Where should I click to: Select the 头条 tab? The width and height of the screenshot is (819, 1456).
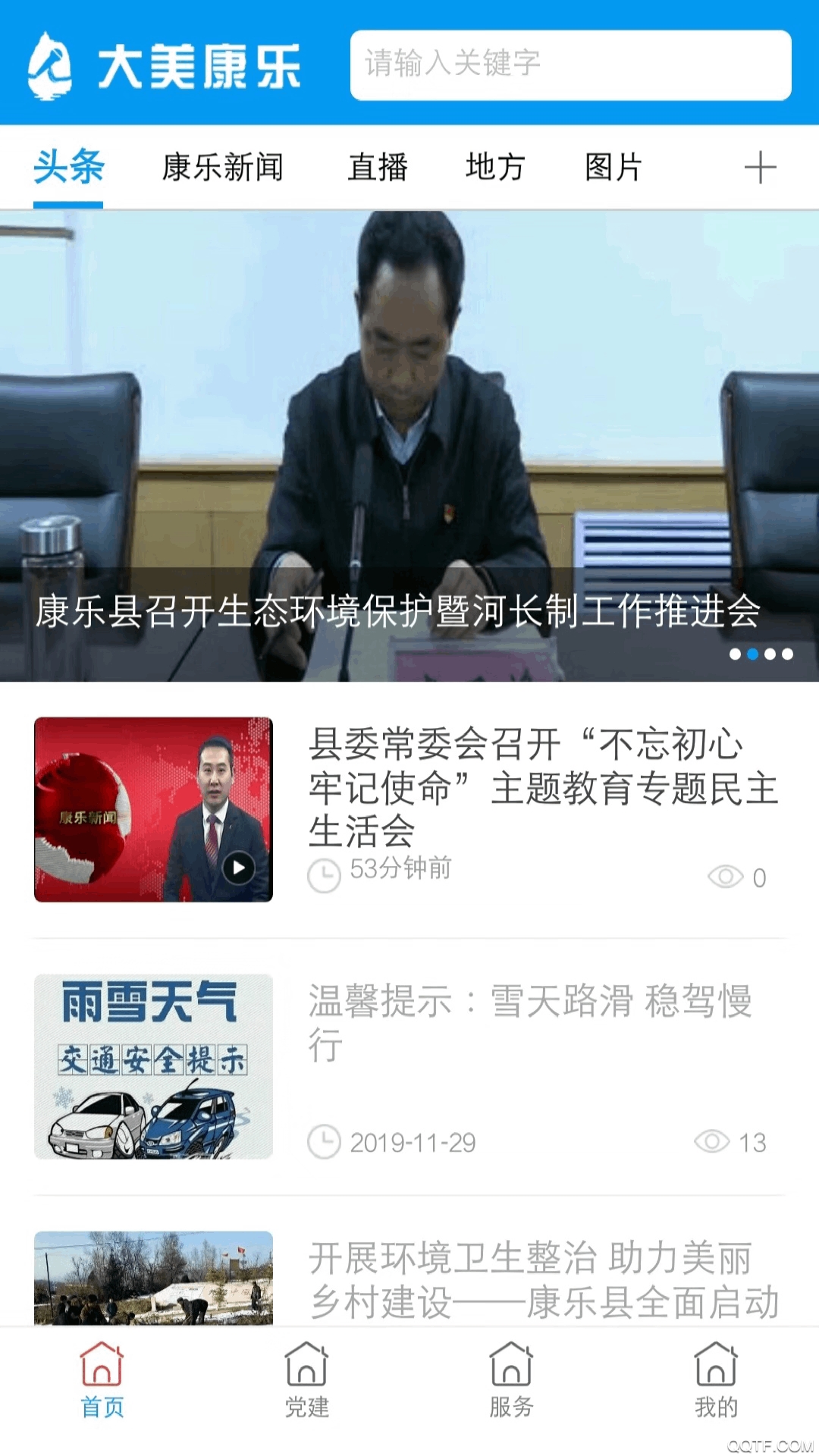coord(68,167)
